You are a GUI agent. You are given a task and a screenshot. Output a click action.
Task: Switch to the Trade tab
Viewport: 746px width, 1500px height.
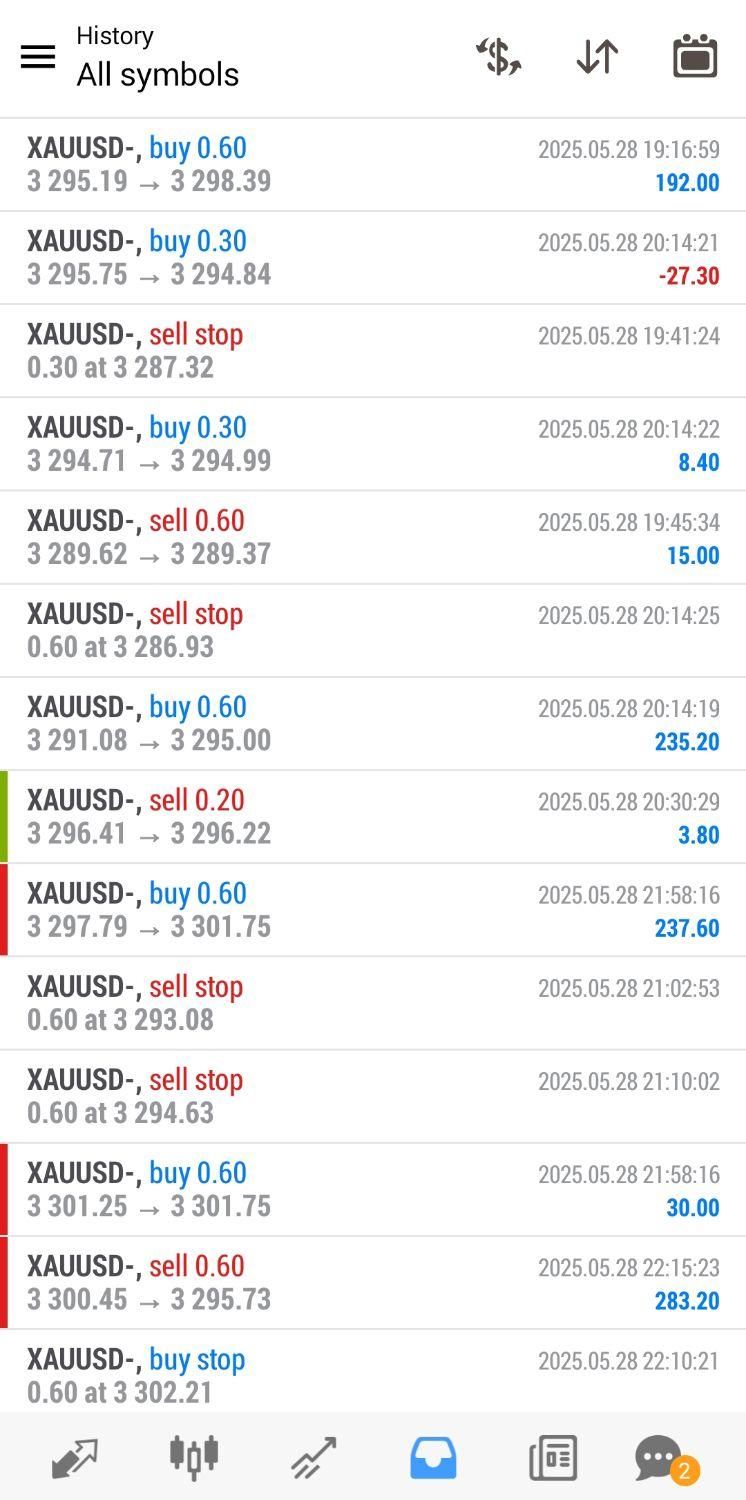(x=314, y=1457)
